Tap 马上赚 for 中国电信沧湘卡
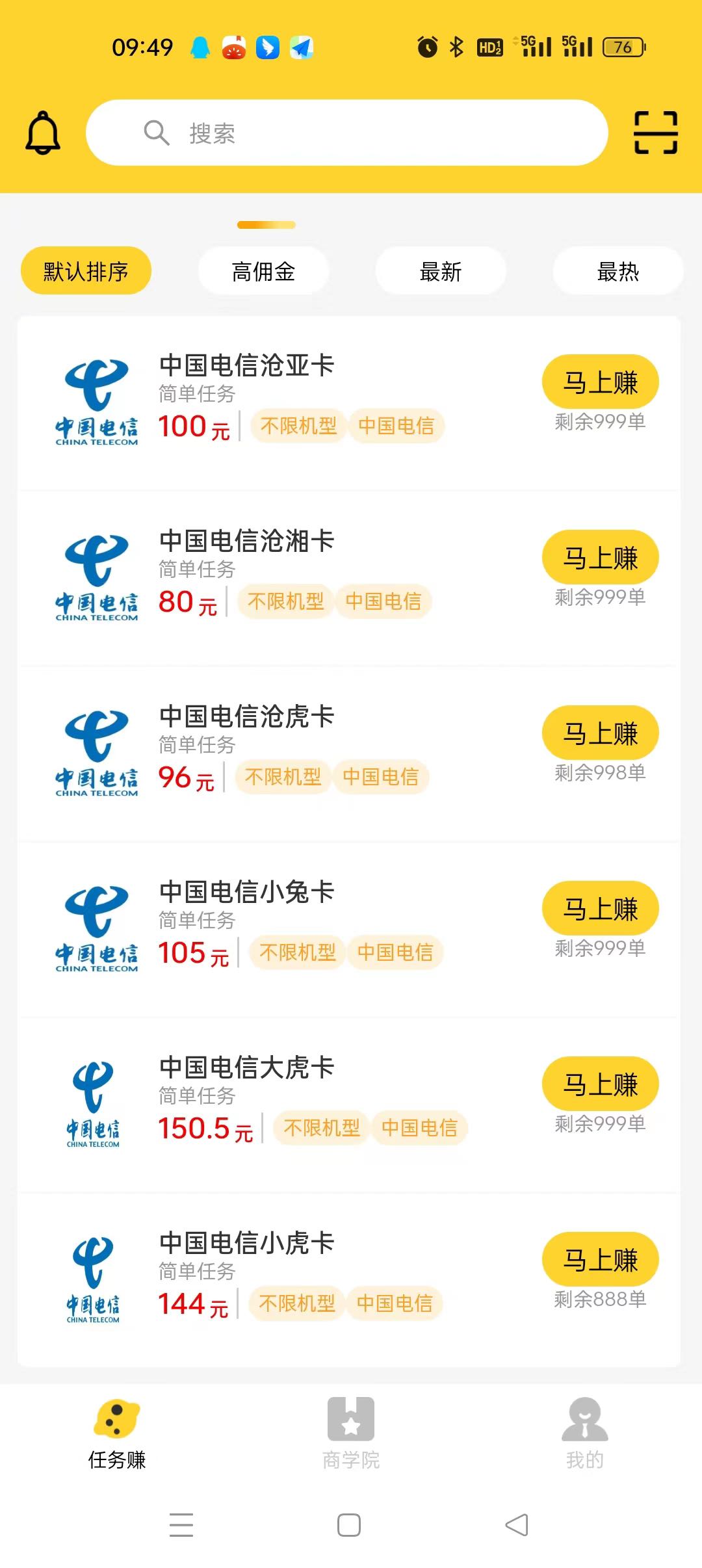 click(600, 558)
